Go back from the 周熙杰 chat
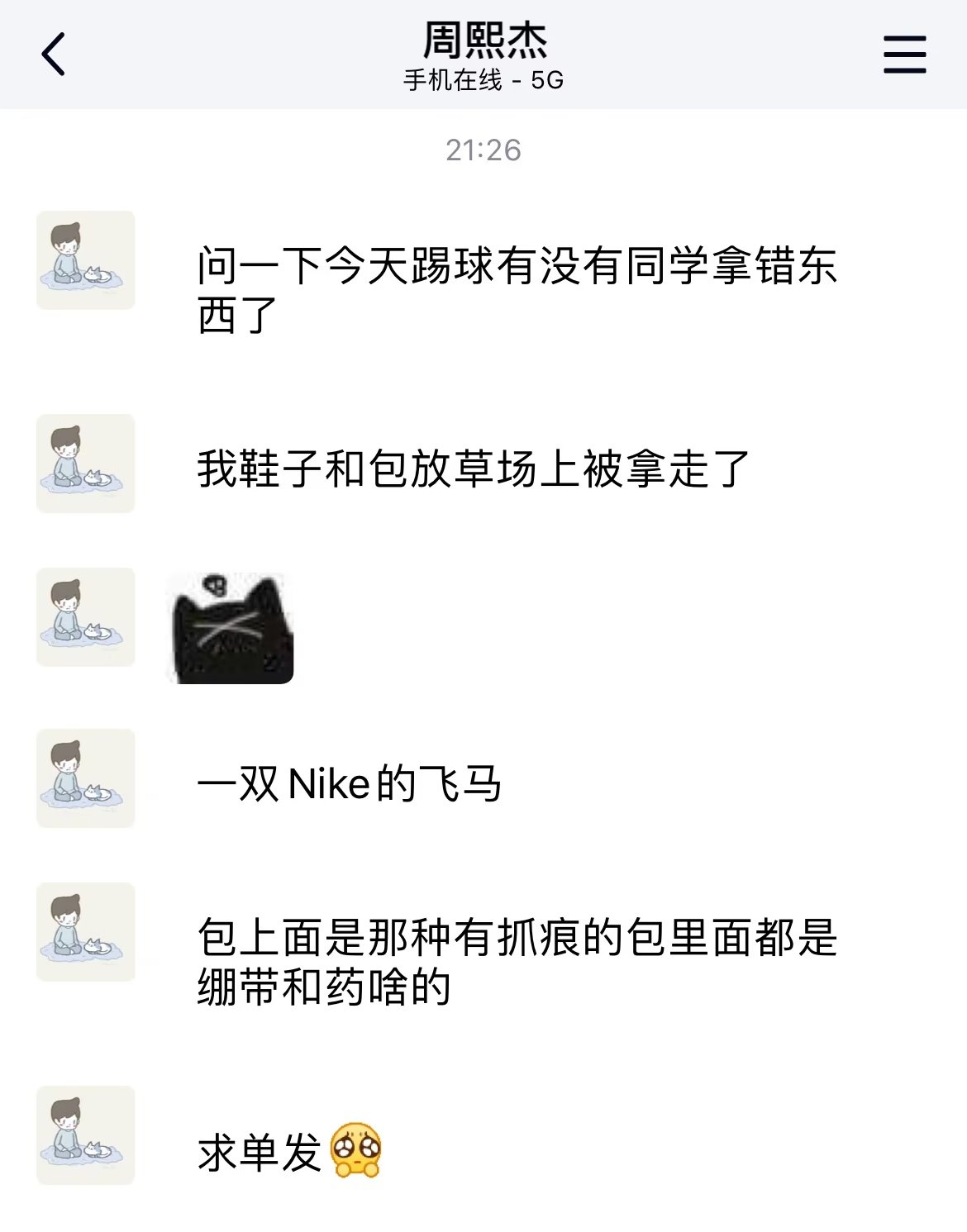Image resolution: width=967 pixels, height=1232 pixels. pos(54,55)
